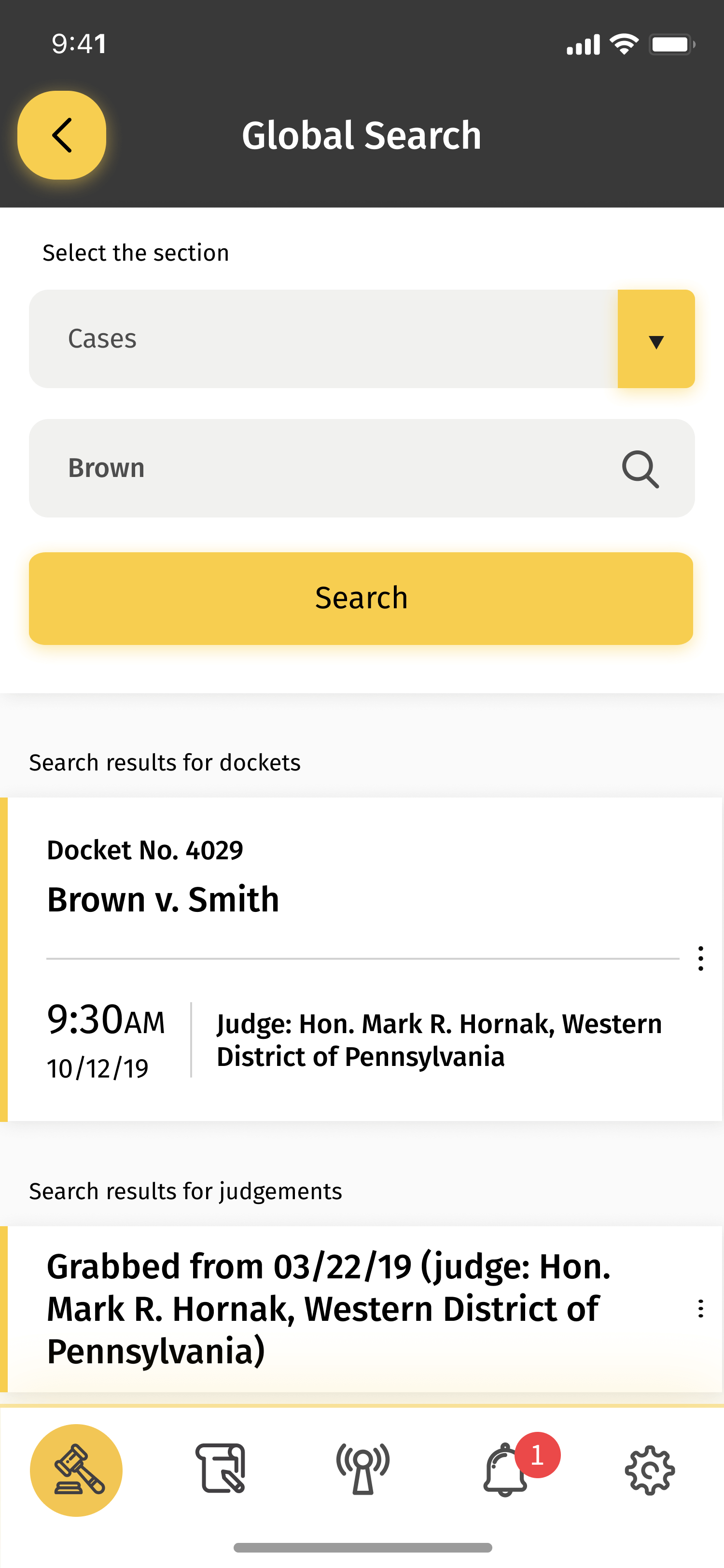This screenshot has height=1568, width=724.
Task: Open options for the 03/22/19 judgement
Action: click(700, 1309)
